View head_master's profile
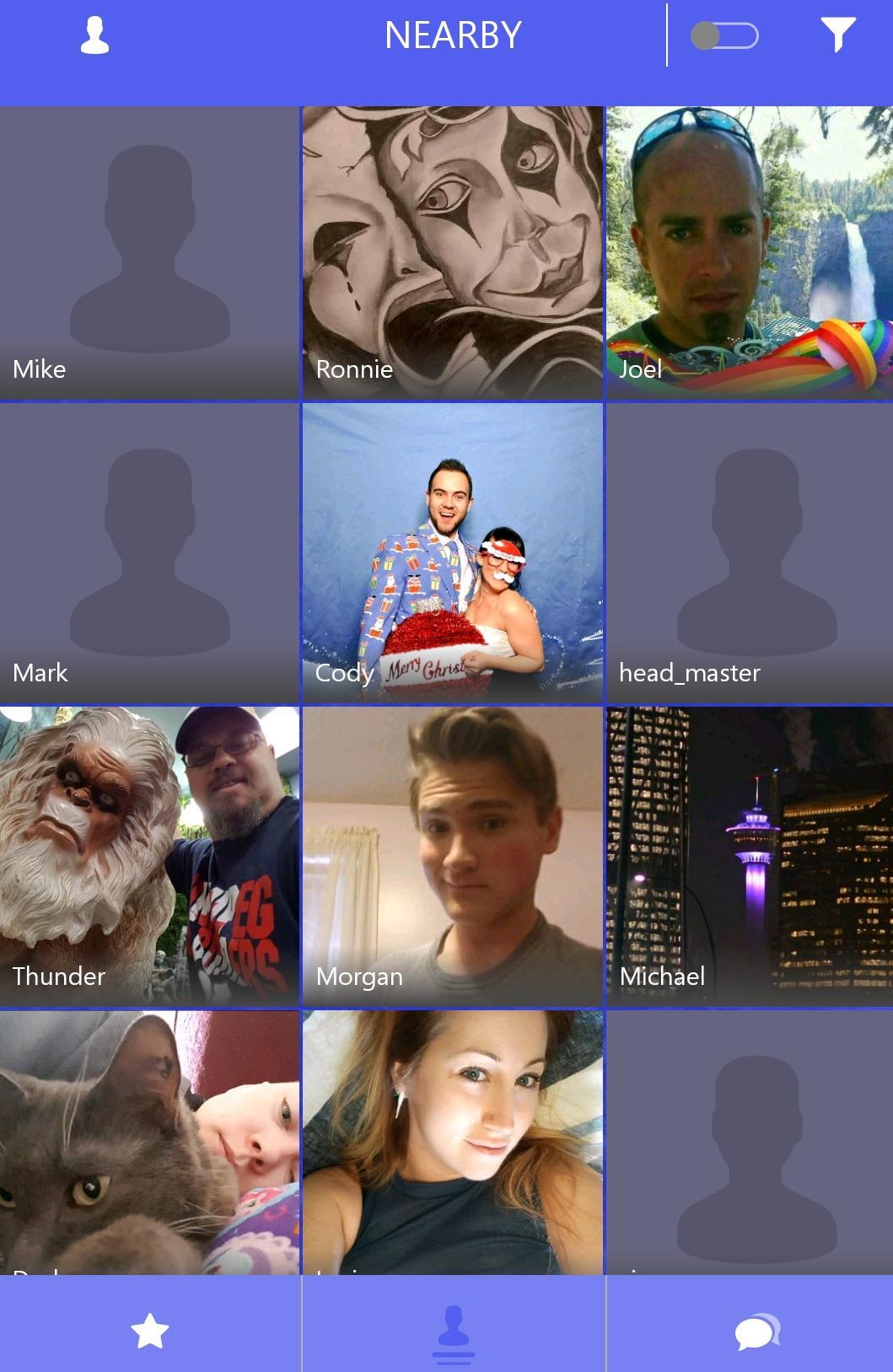The width and height of the screenshot is (893, 1372). 749,553
